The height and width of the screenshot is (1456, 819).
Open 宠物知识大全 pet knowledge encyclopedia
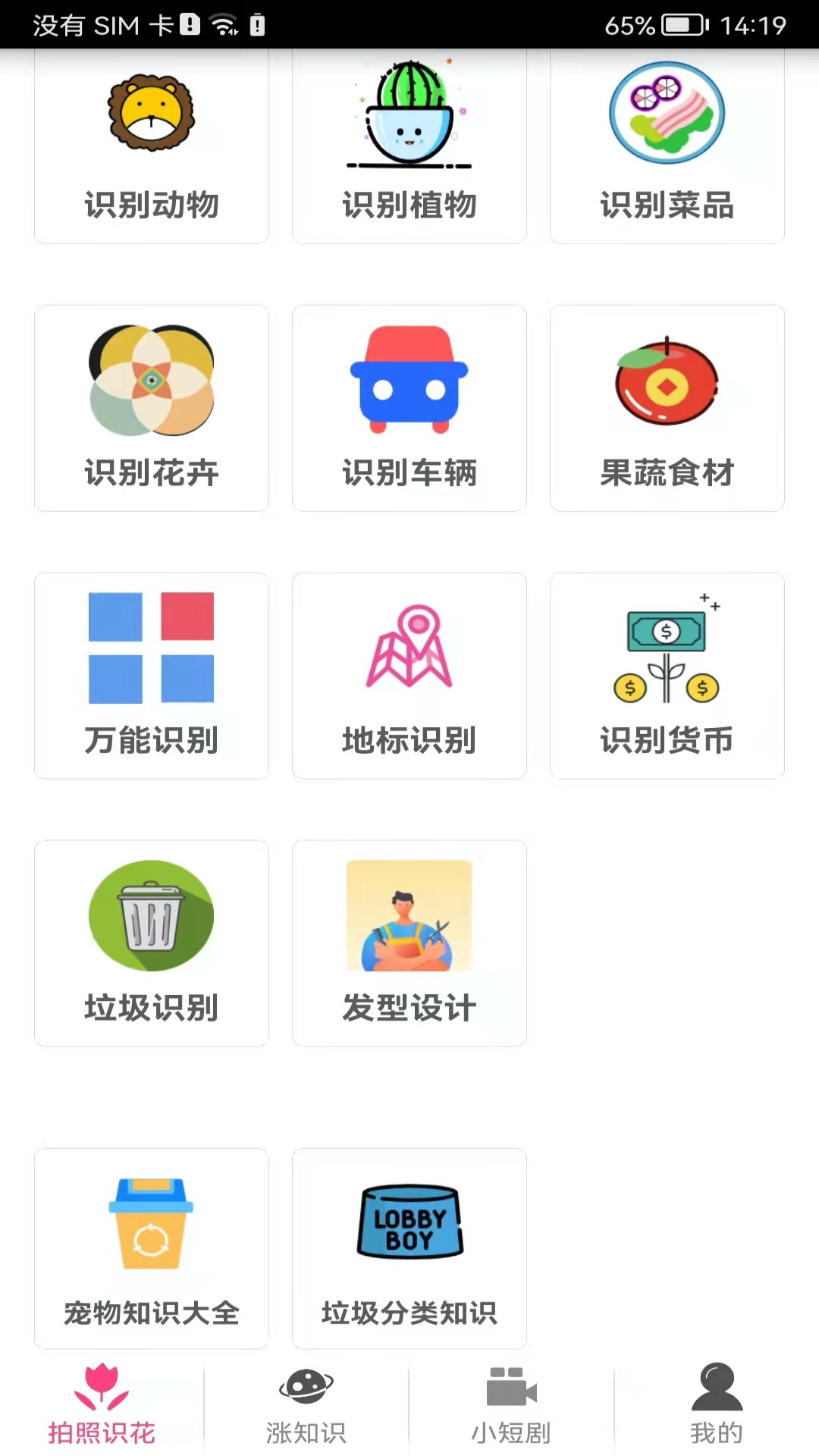coord(151,1249)
